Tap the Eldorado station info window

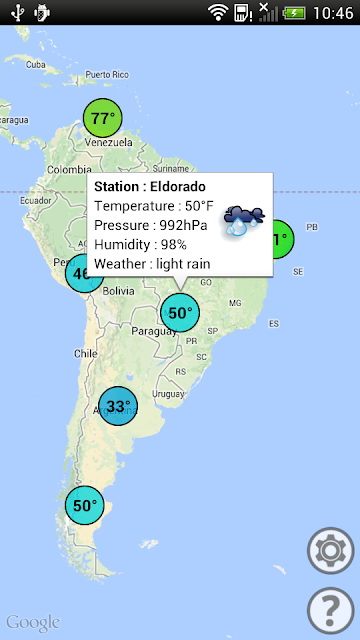(180, 225)
